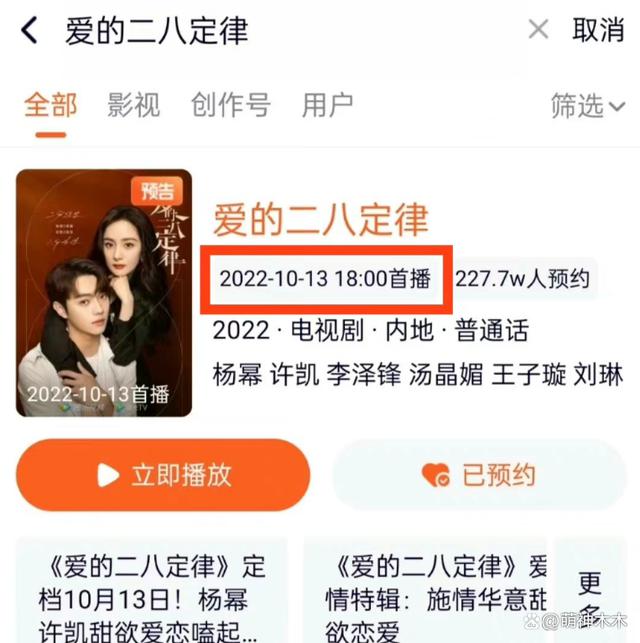Select the 用户 tab
Image resolution: width=640 pixels, height=643 pixels.
click(327, 105)
